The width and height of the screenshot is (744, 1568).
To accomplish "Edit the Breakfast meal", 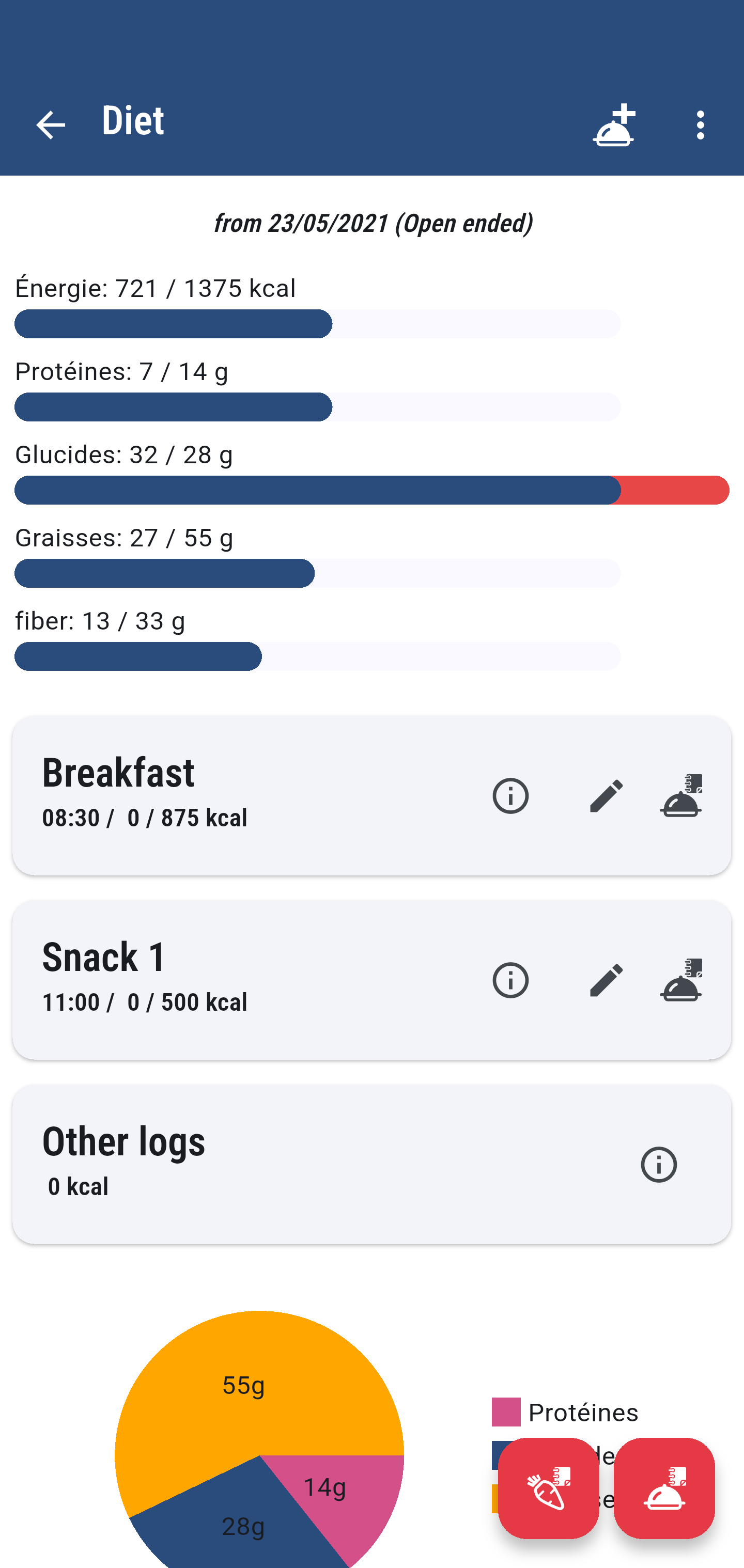I will click(x=607, y=795).
